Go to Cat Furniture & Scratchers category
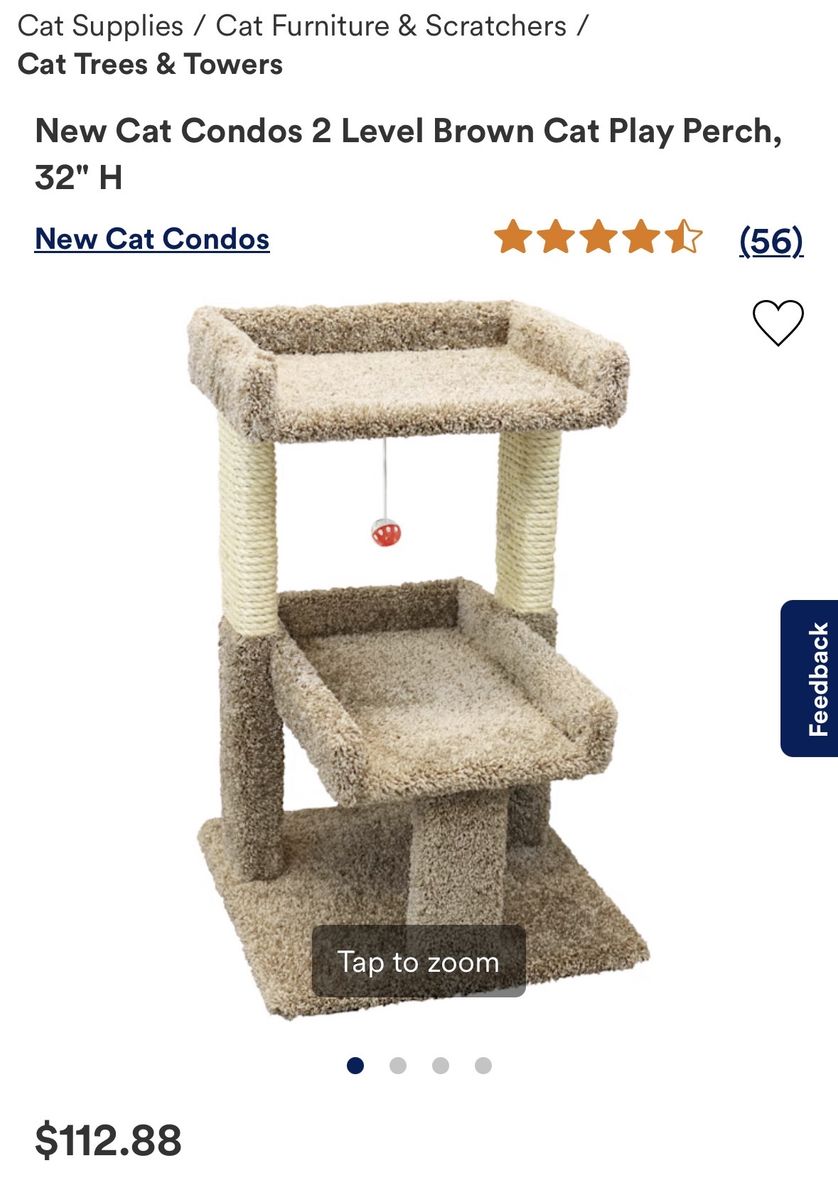 391,25
